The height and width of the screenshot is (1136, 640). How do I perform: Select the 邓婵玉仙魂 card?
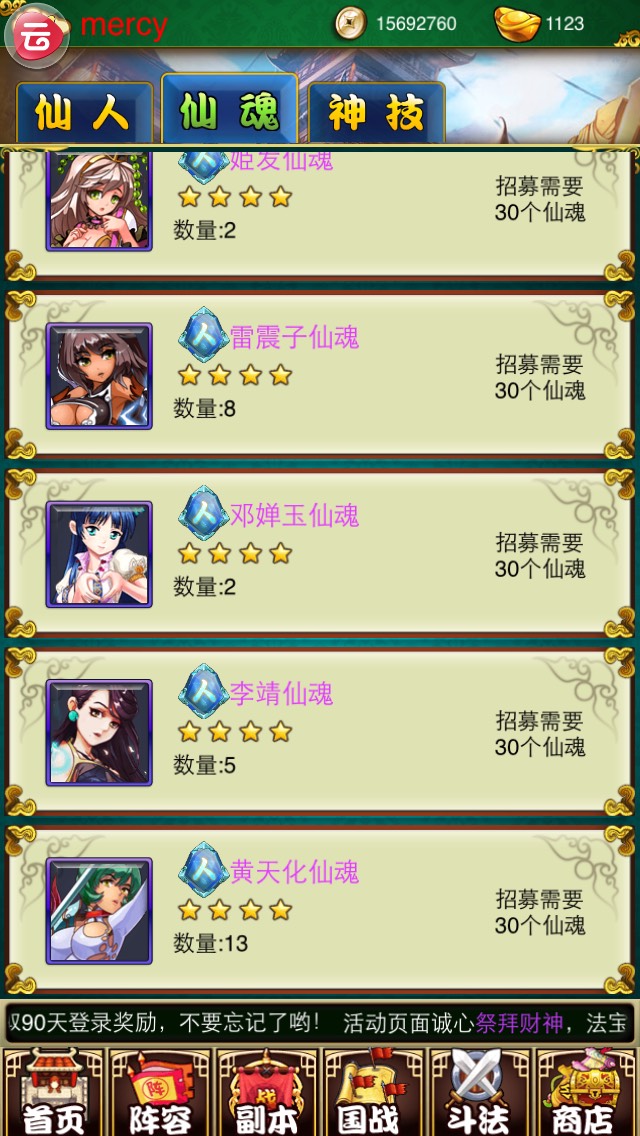click(x=320, y=553)
